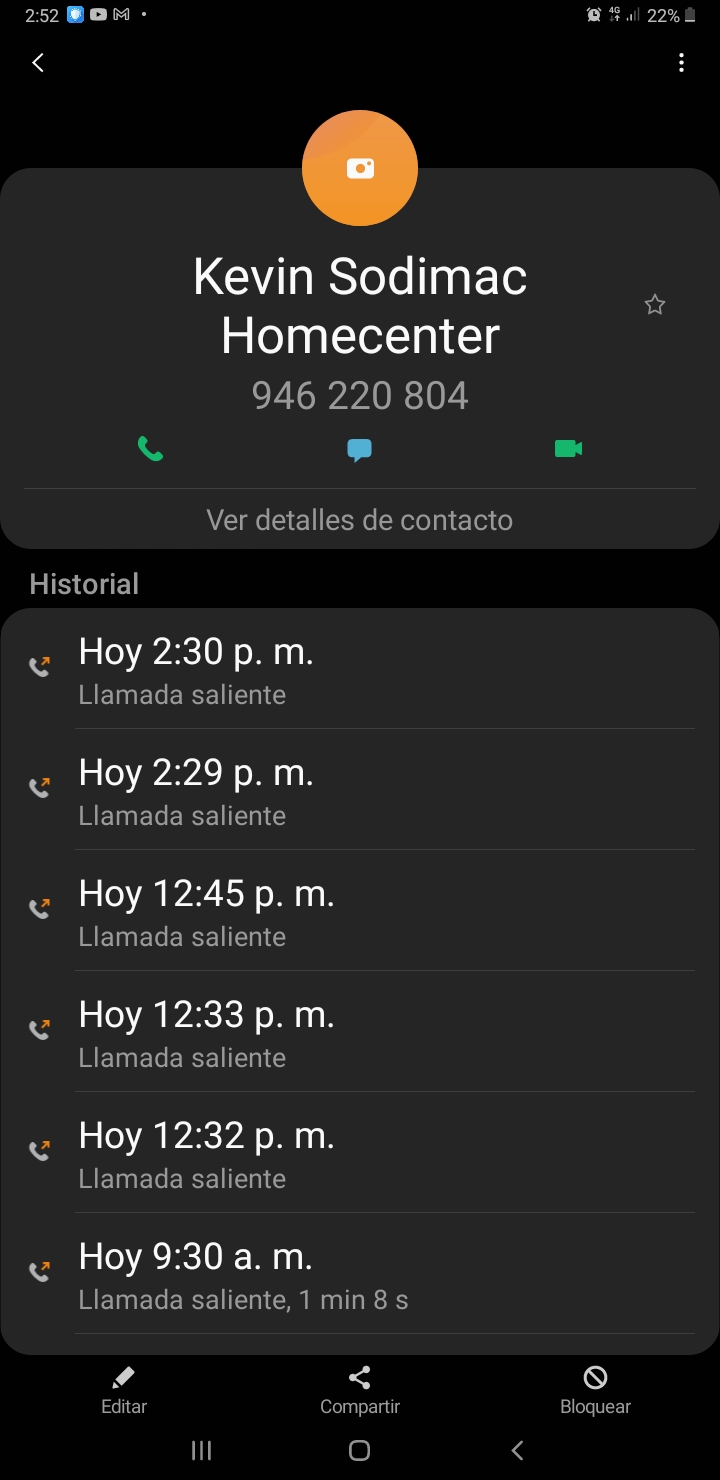Screen dimensions: 720x1480
Task: Open the Hoy 9:30 a. m. call entry
Action: [360, 1274]
